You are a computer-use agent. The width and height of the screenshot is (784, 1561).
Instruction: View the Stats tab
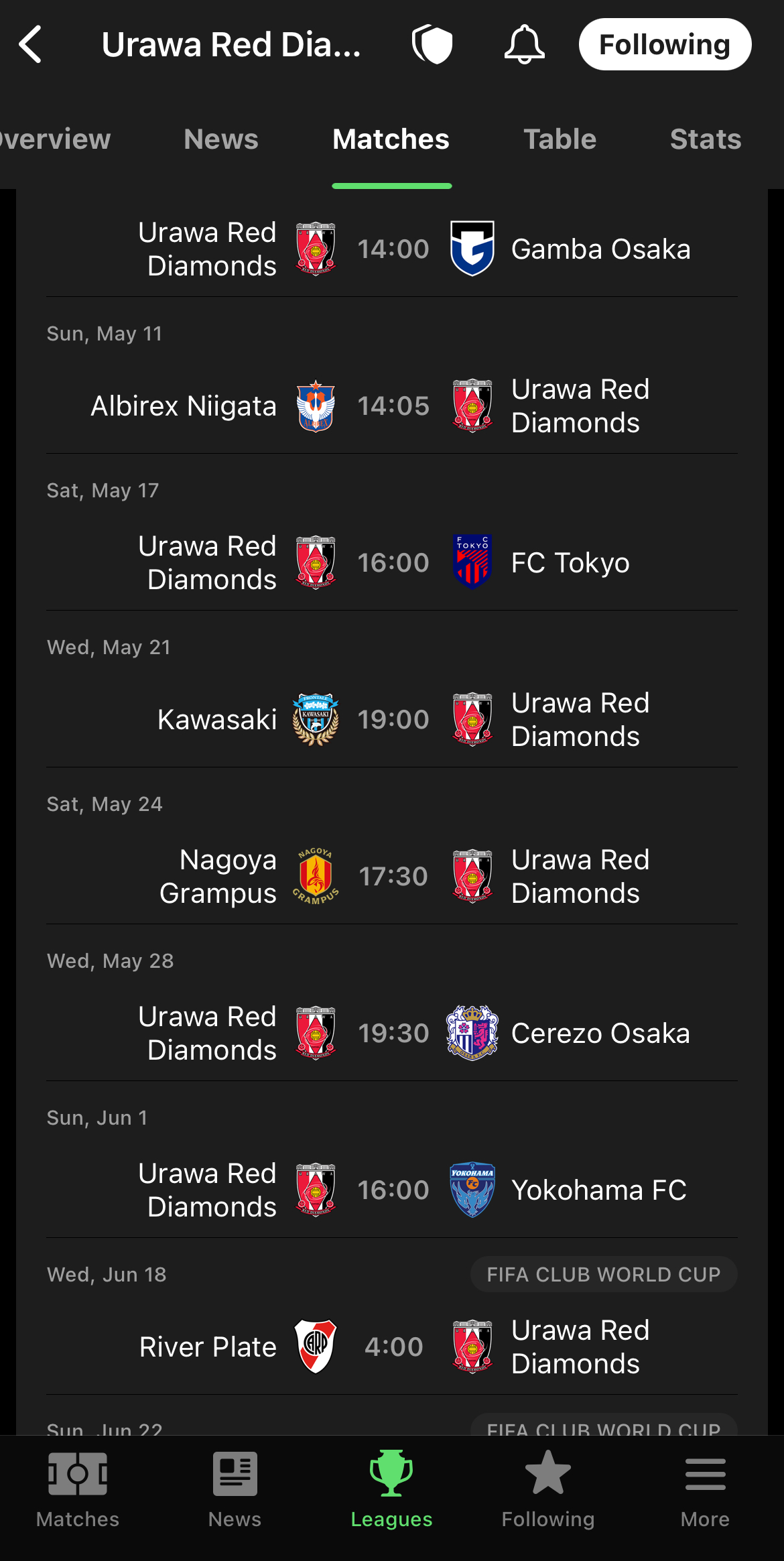tap(705, 139)
